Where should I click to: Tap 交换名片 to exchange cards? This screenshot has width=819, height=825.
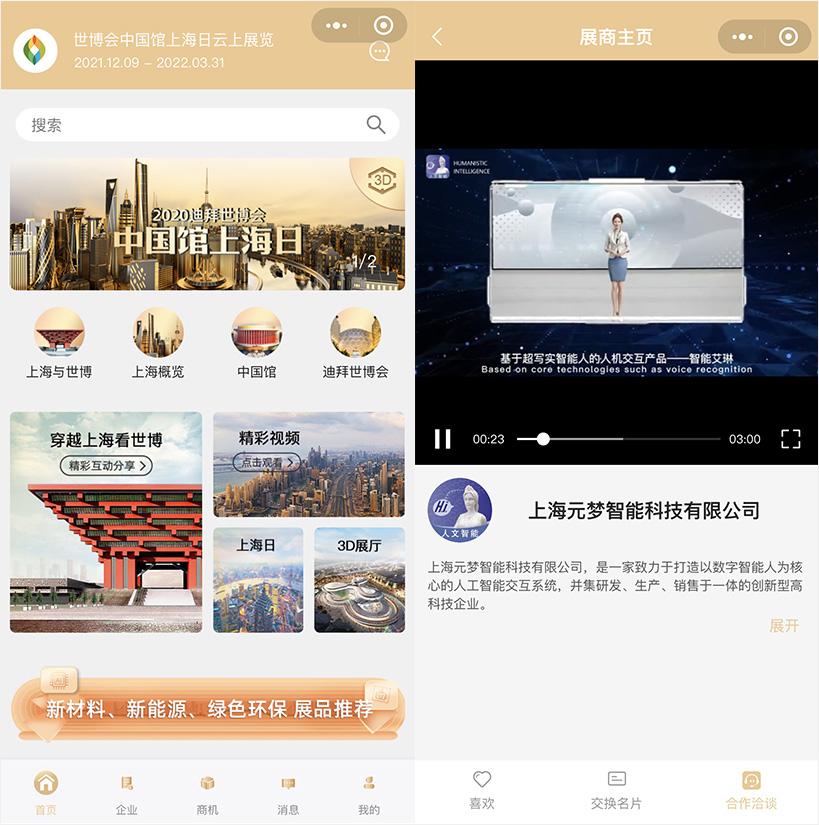click(x=616, y=790)
